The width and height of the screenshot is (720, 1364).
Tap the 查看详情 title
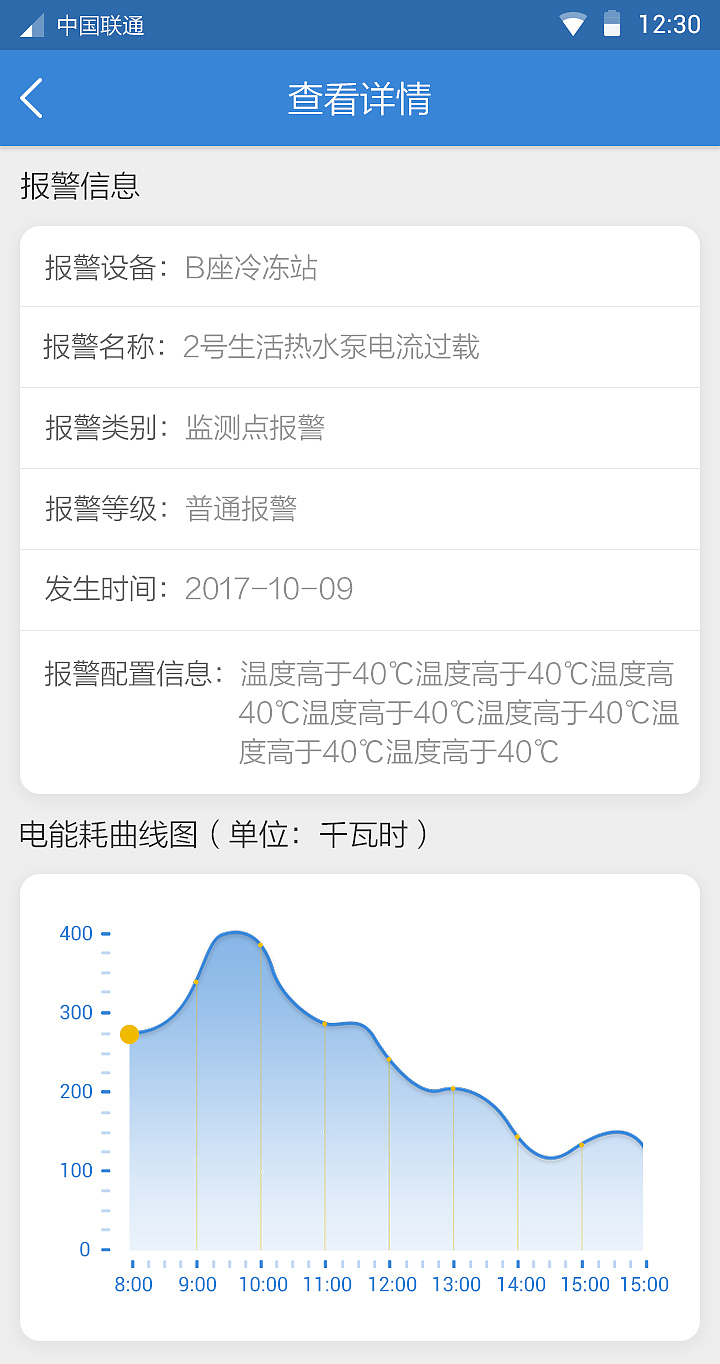(x=360, y=98)
